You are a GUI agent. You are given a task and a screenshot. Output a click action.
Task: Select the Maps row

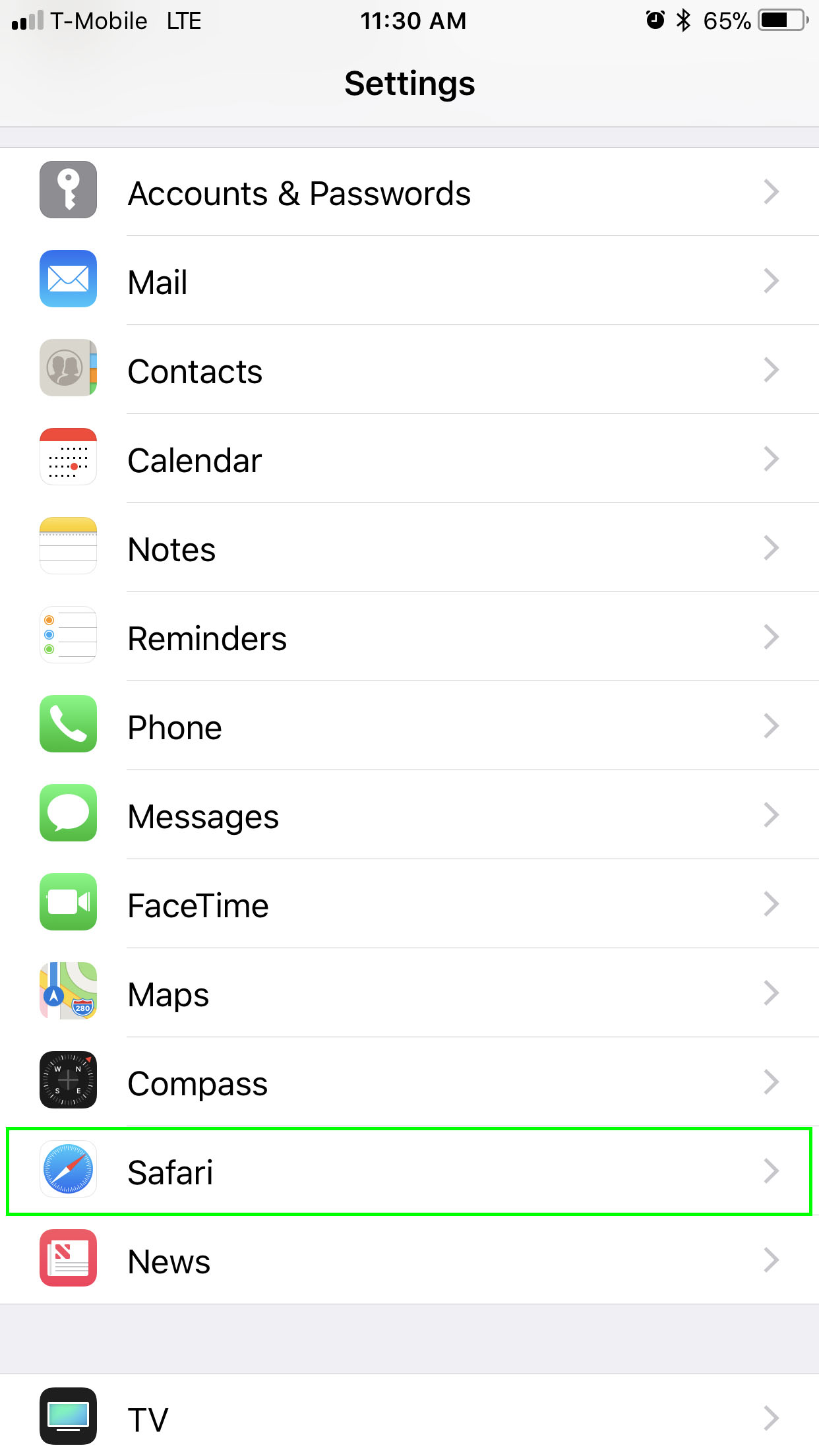point(409,993)
